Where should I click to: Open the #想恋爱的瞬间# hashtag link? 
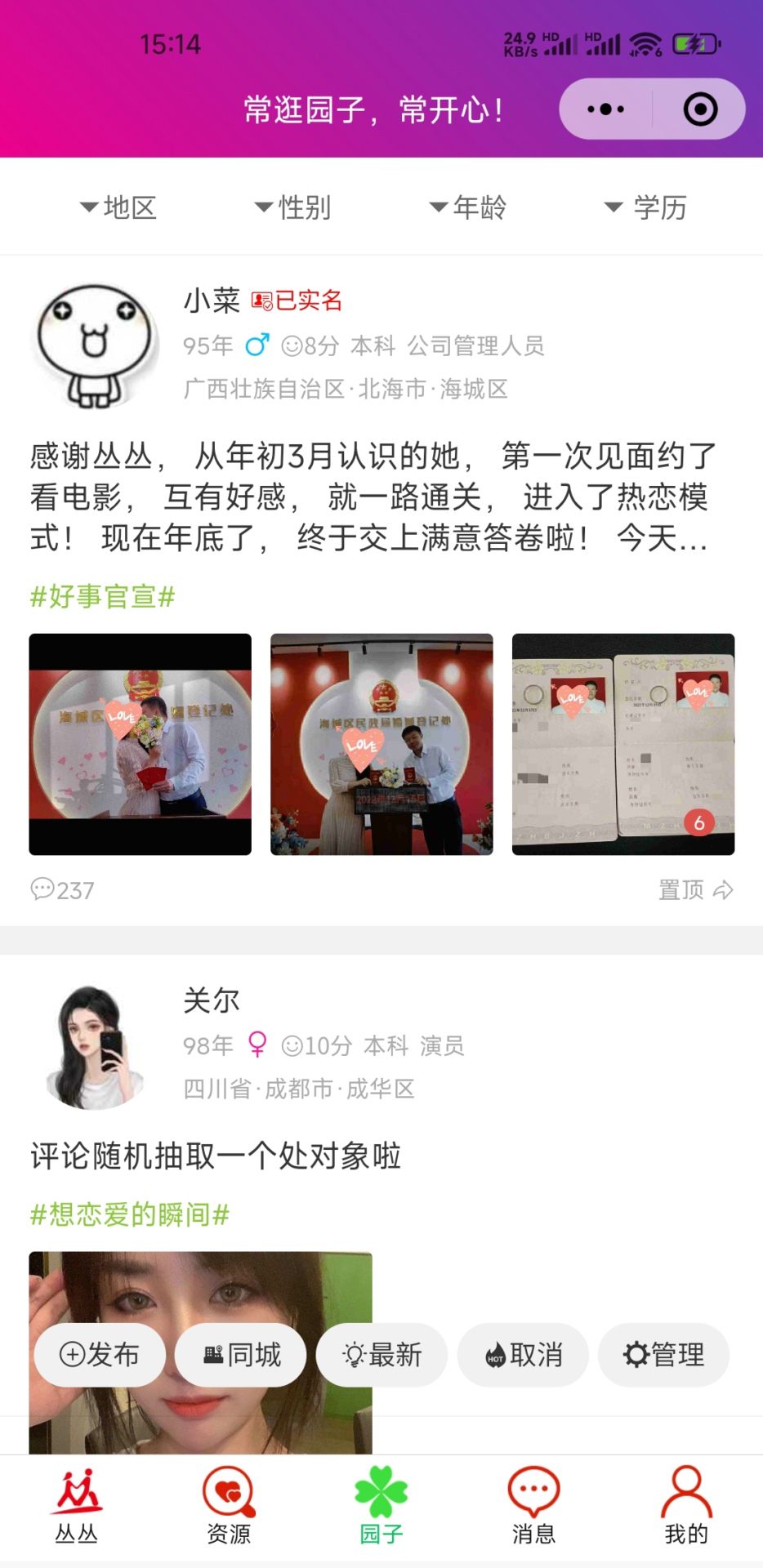128,1214
